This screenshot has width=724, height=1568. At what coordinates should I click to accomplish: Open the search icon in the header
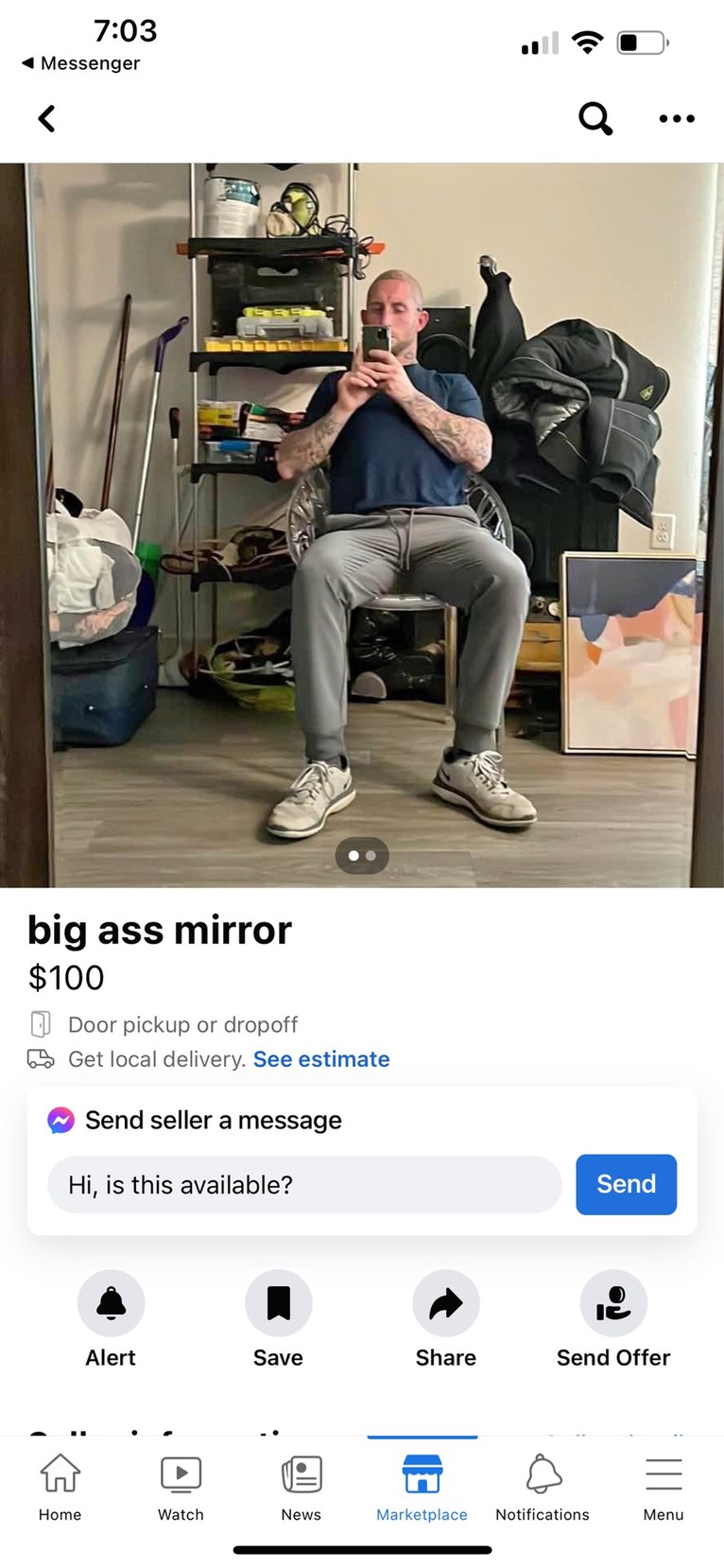click(x=595, y=119)
